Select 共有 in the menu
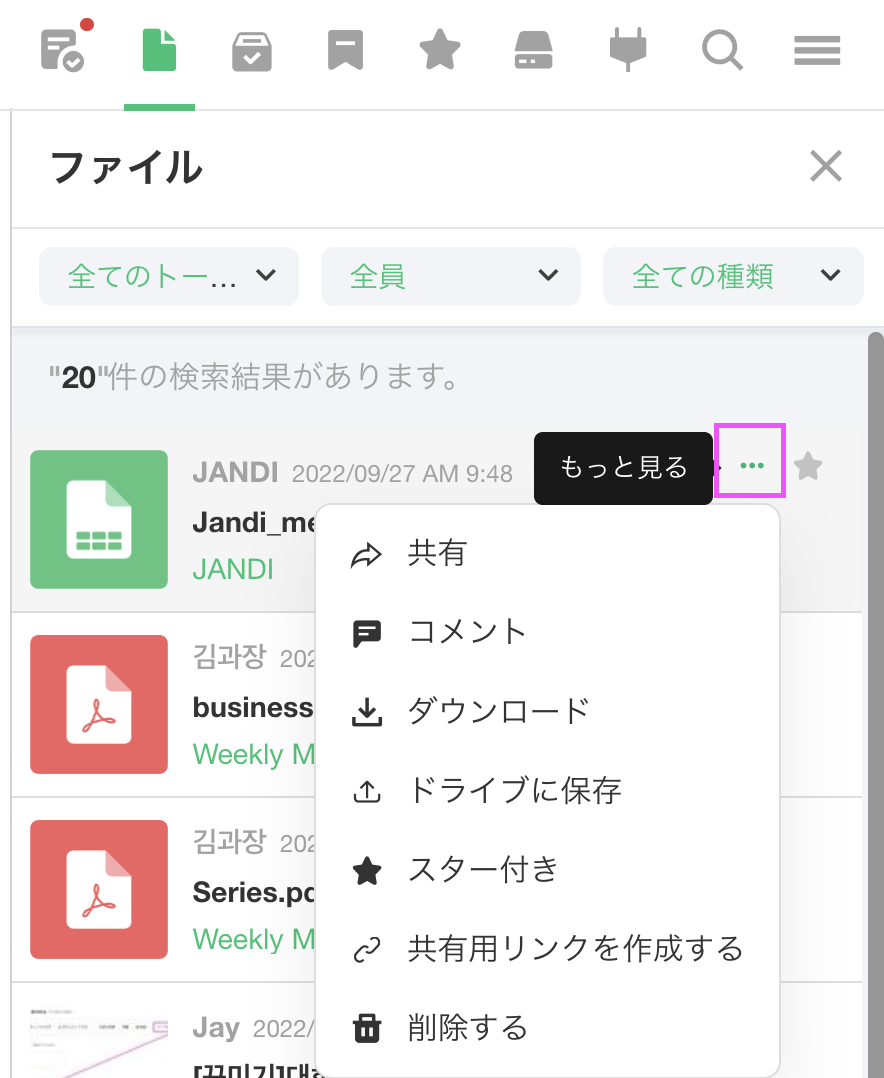Viewport: 884px width, 1078px height. click(x=436, y=554)
